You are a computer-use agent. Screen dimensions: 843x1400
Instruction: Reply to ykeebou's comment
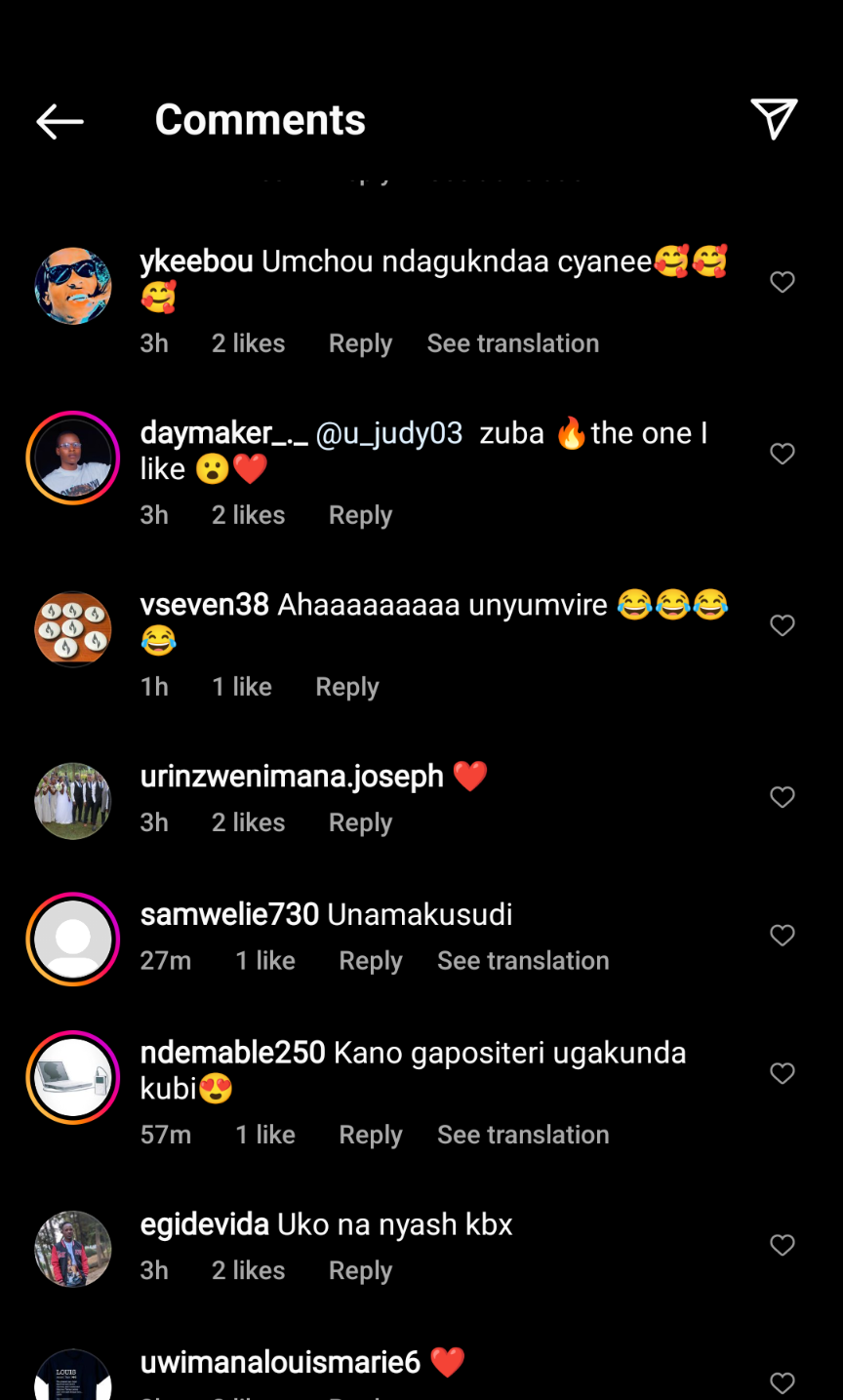click(x=360, y=343)
